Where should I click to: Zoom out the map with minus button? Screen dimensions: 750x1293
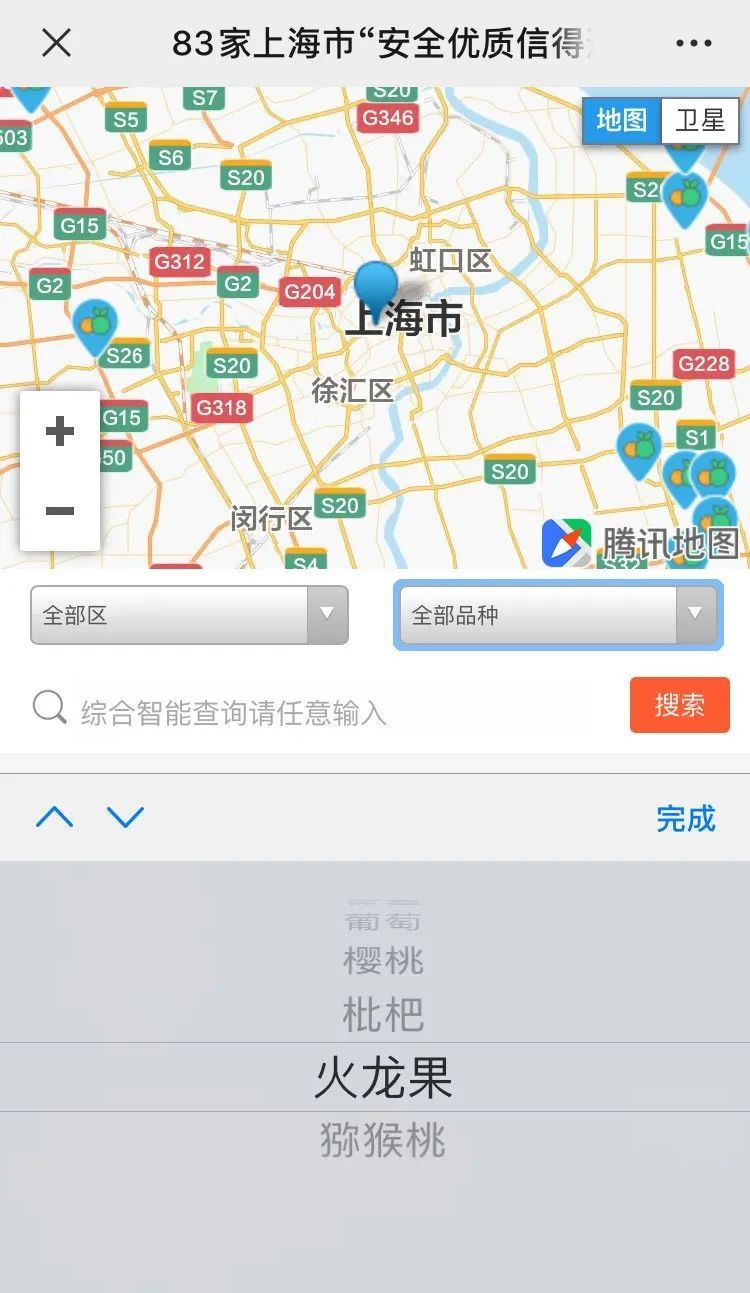point(60,511)
